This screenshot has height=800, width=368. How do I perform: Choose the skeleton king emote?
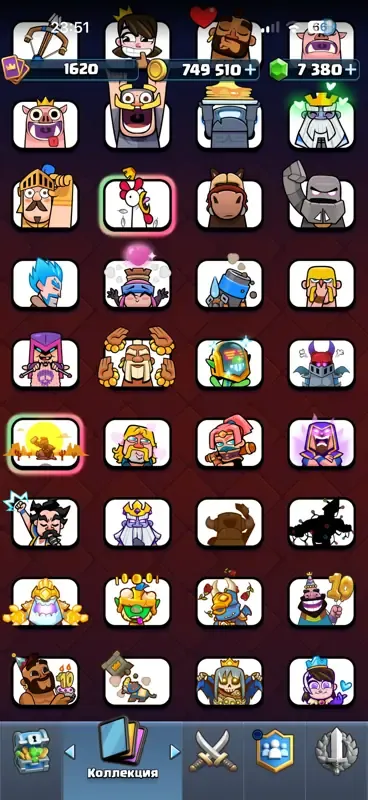[x=229, y=682]
